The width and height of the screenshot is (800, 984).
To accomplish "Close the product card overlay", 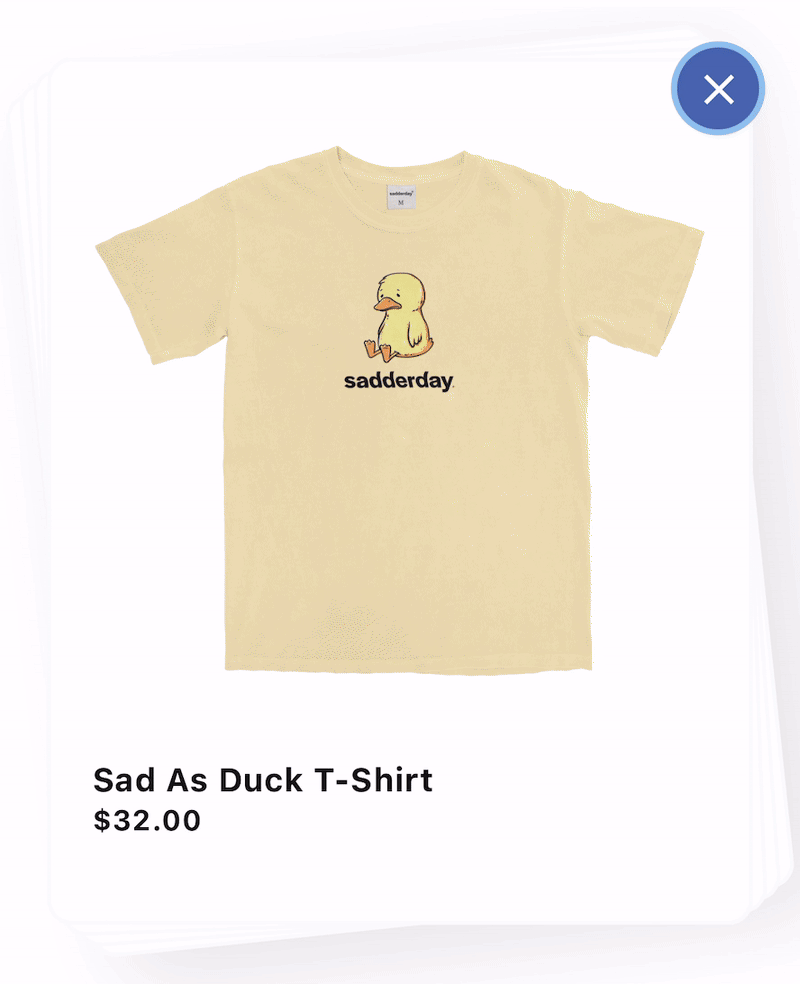I will pyautogui.click(x=718, y=89).
